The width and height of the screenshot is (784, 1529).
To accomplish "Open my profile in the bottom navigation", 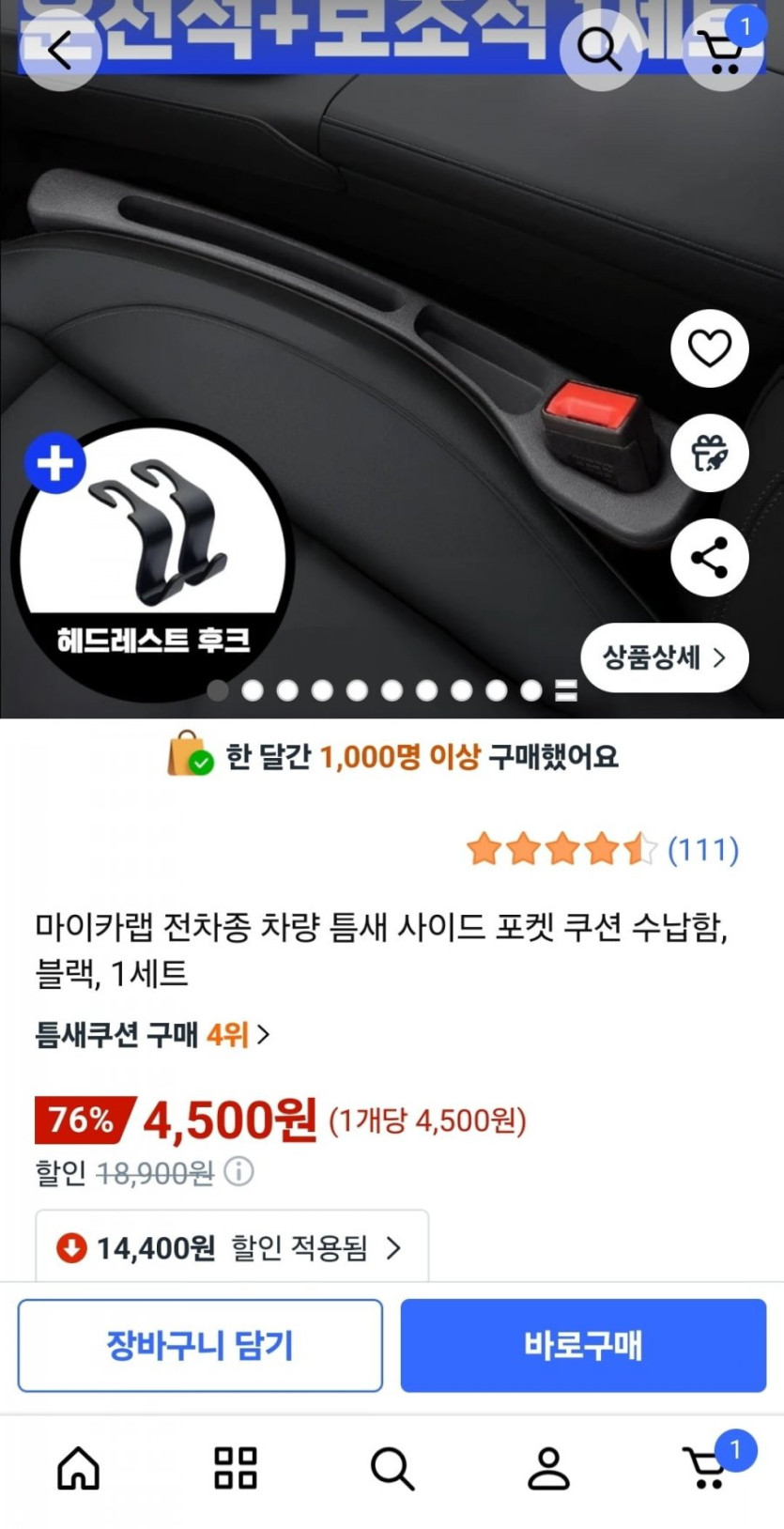I will point(548,1467).
